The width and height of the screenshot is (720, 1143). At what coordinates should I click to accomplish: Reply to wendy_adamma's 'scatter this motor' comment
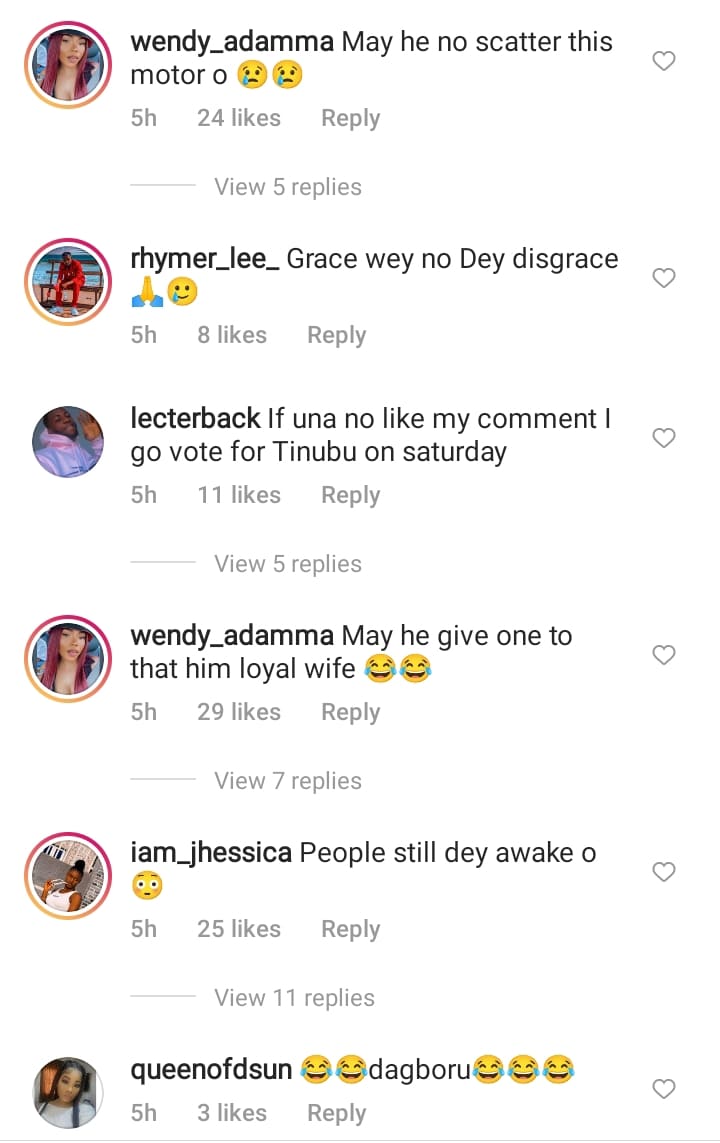pos(350,118)
